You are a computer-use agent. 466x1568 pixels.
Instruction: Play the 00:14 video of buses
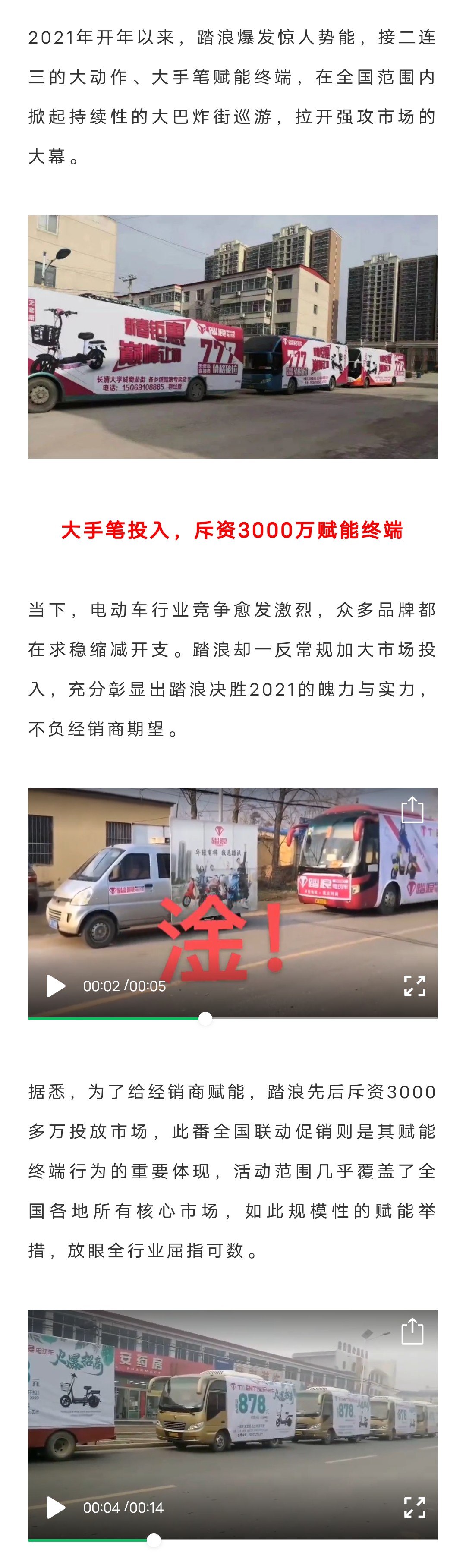pyautogui.click(x=56, y=1507)
